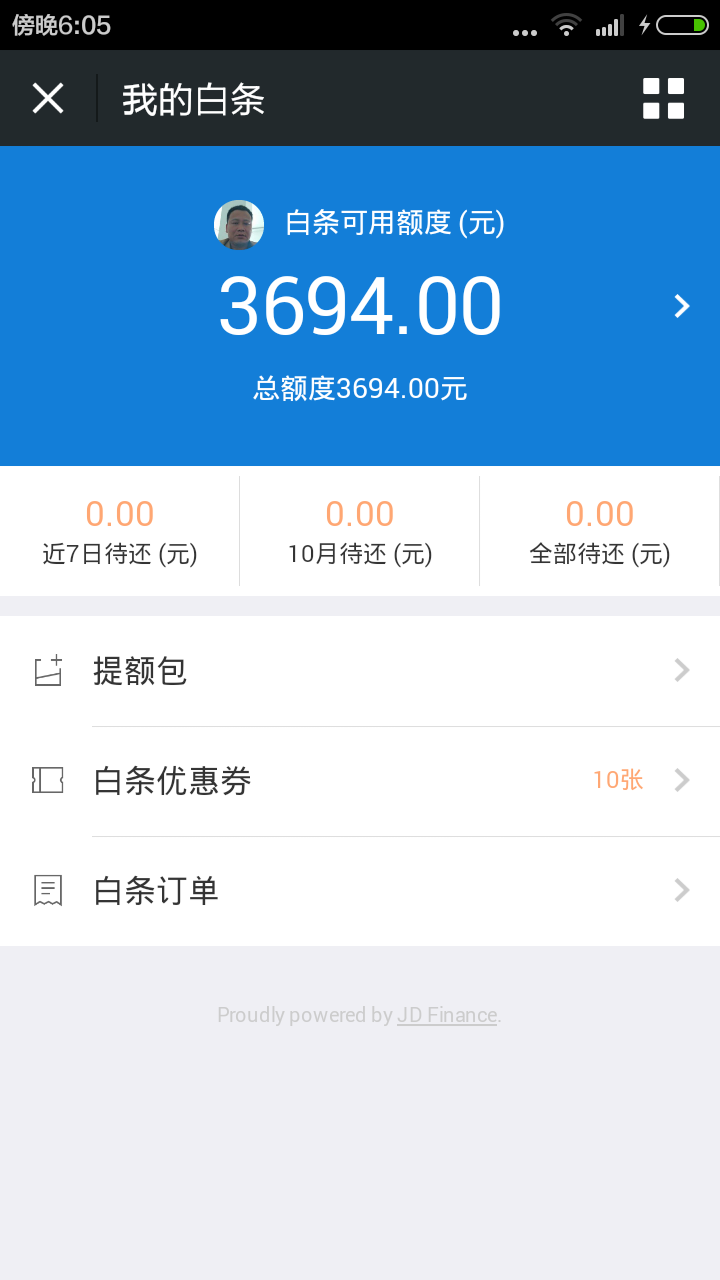Open the 提额包 row chevron
The width and height of the screenshot is (720, 1280).
click(681, 670)
